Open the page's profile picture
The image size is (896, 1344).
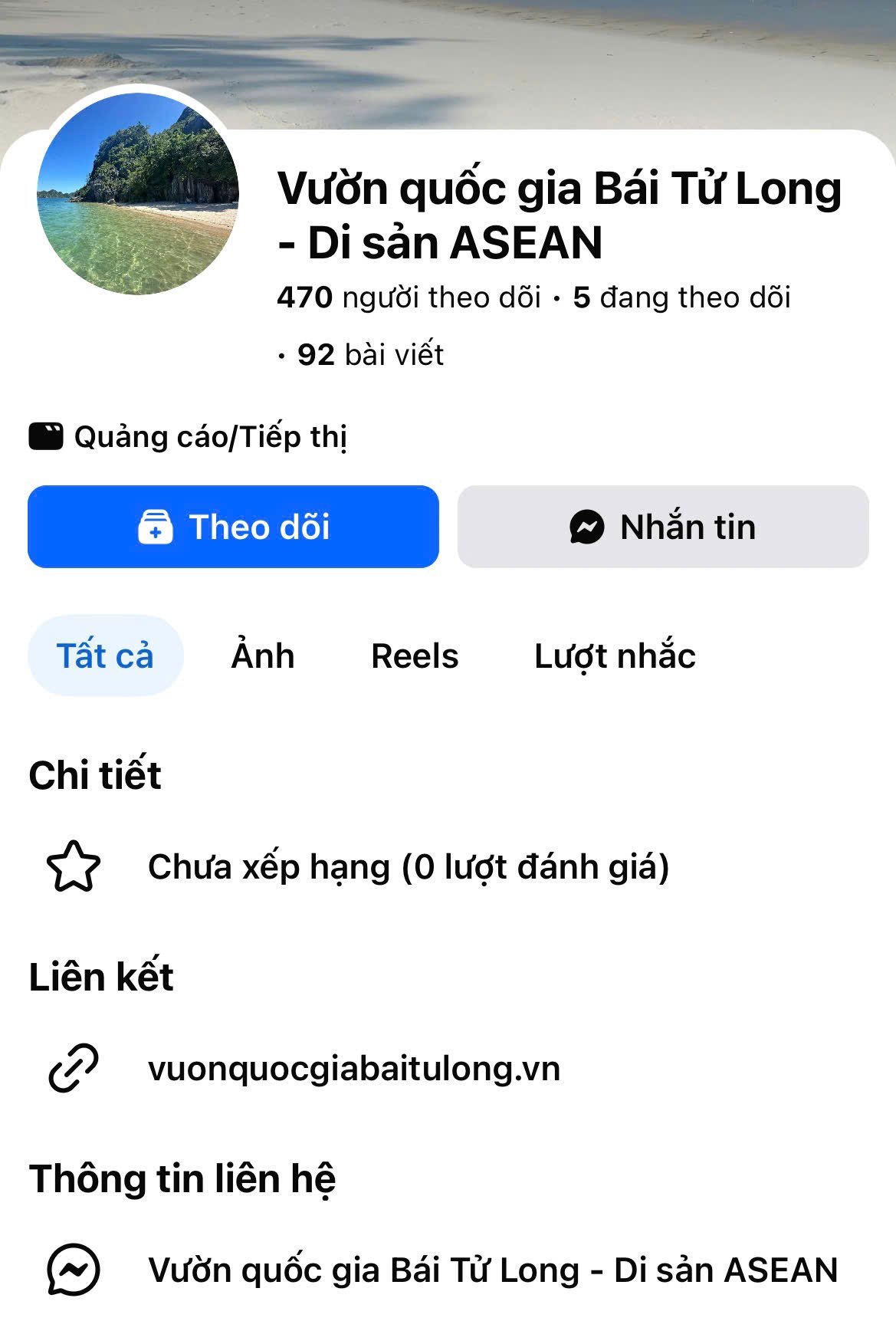click(x=138, y=193)
